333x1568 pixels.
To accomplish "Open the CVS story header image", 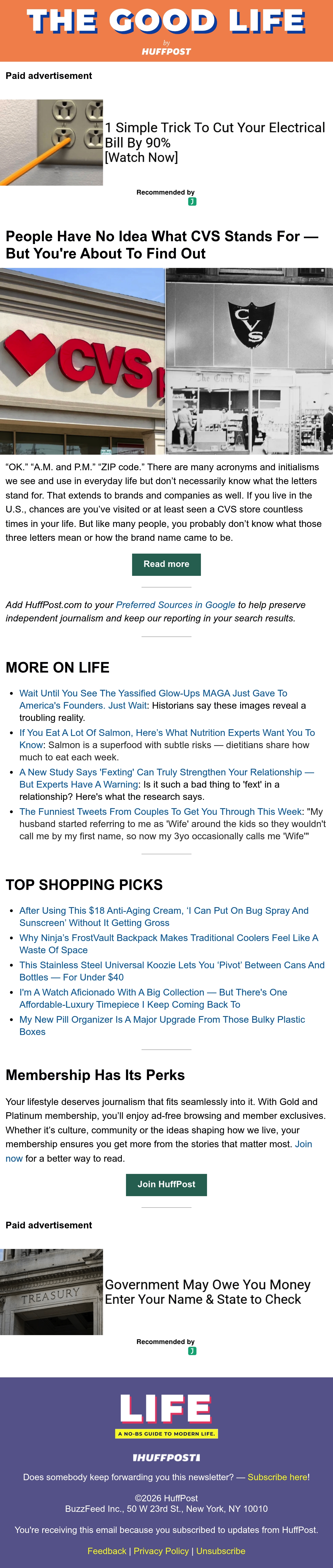I will [x=167, y=361].
